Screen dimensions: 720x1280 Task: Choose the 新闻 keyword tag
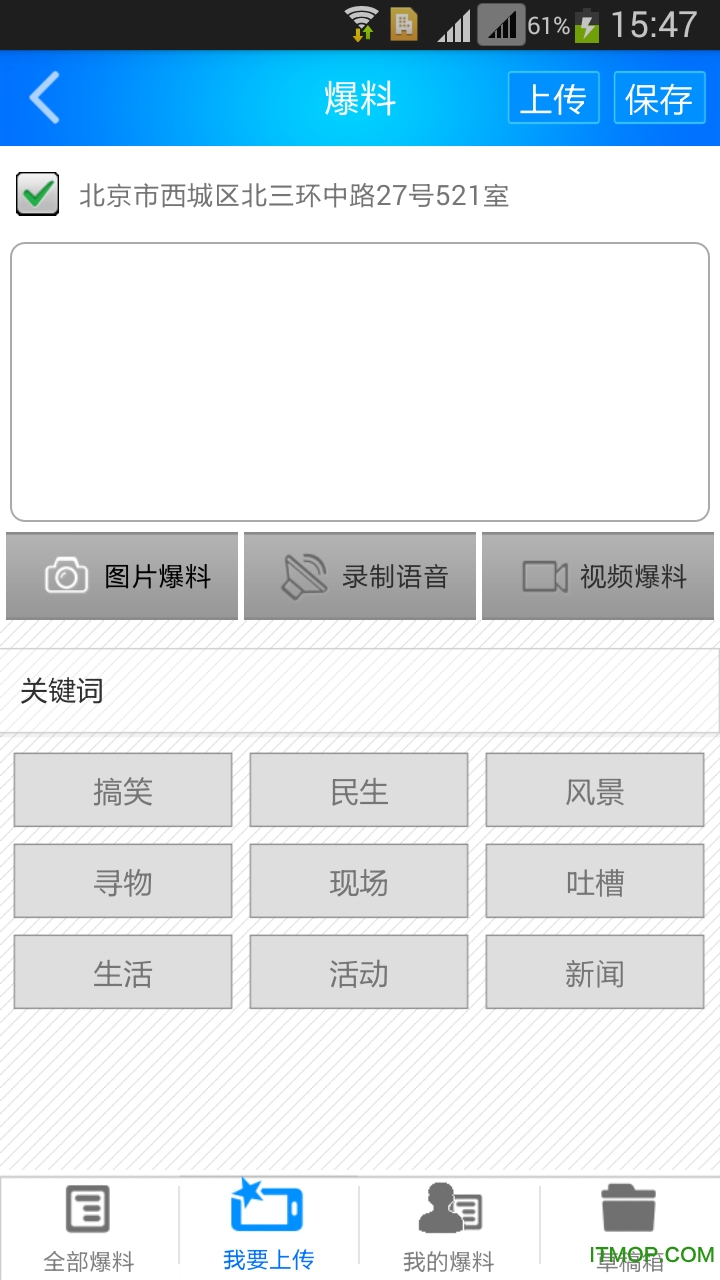pos(595,972)
